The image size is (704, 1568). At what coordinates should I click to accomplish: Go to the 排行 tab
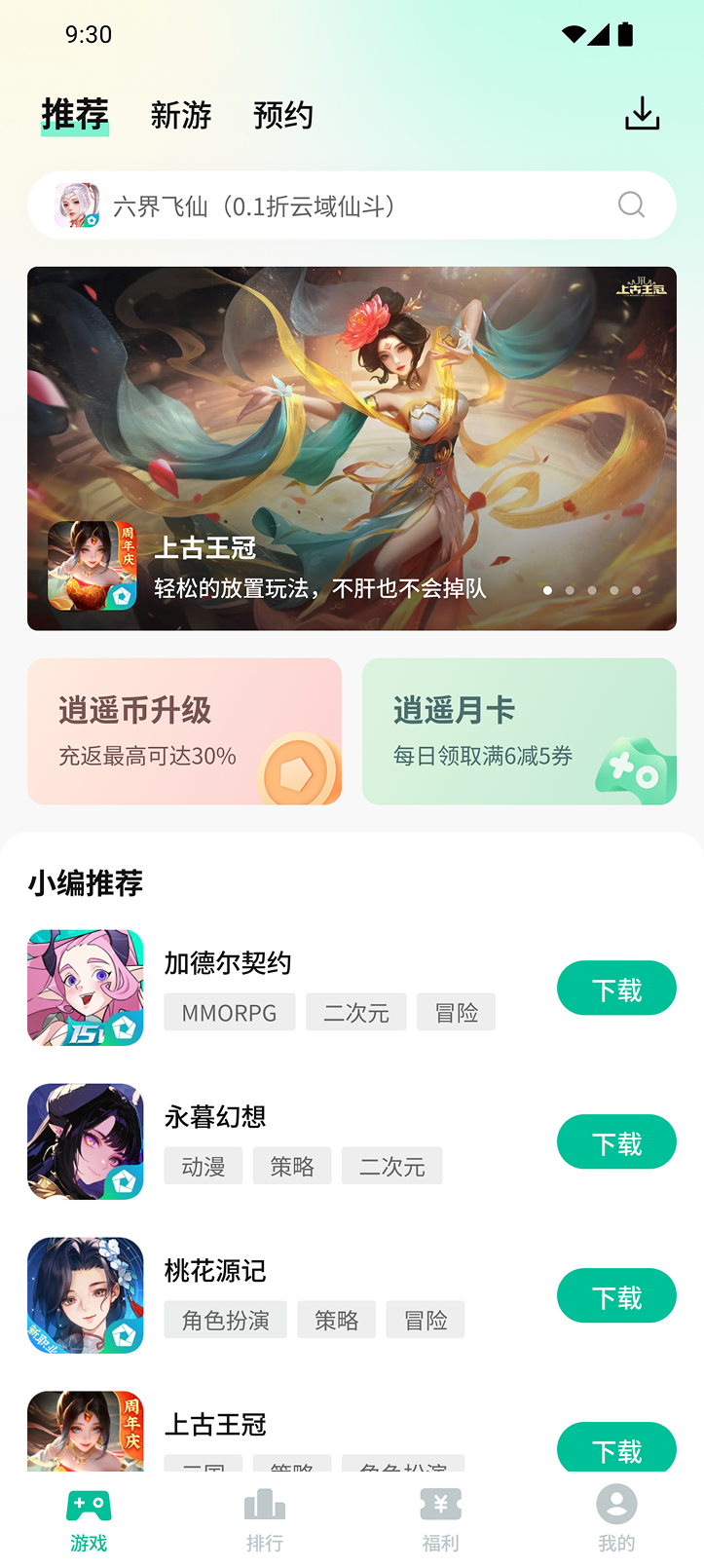tap(265, 1519)
